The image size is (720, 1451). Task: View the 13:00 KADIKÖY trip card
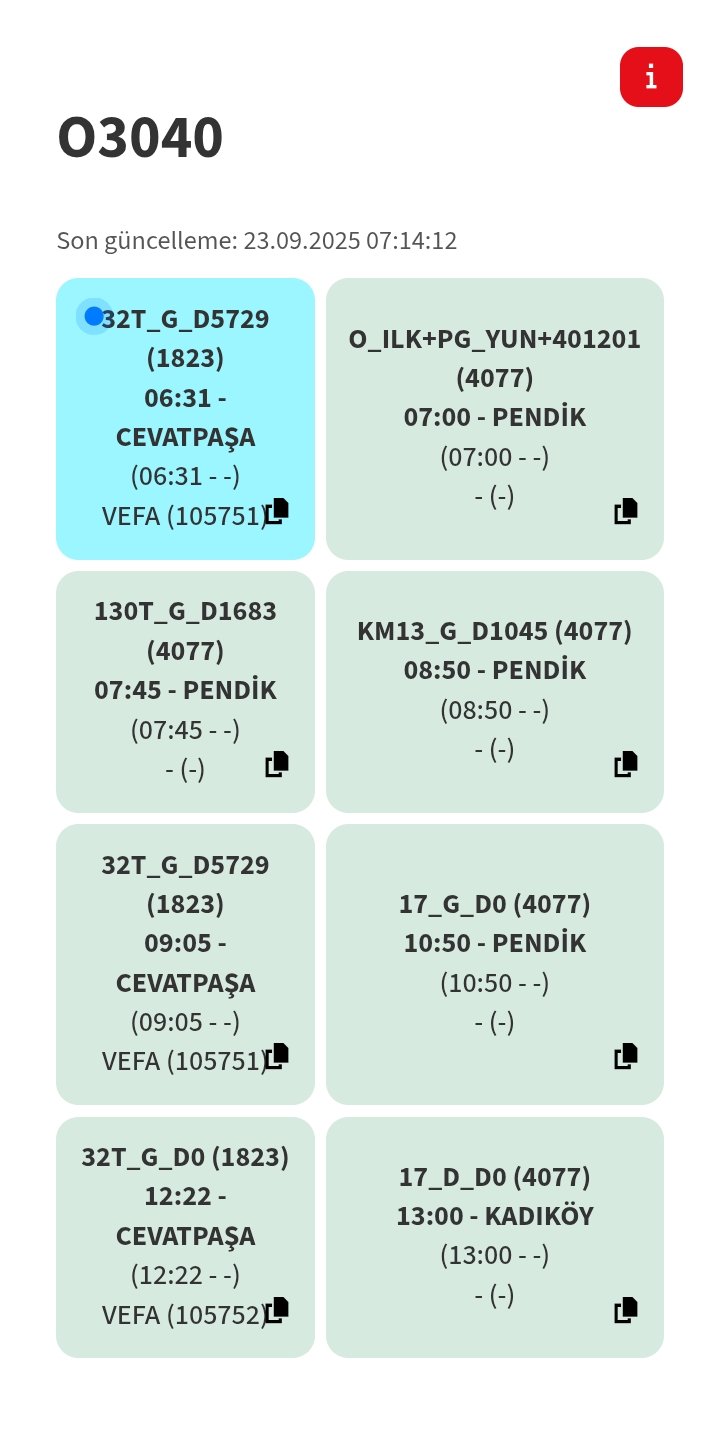coord(494,1237)
